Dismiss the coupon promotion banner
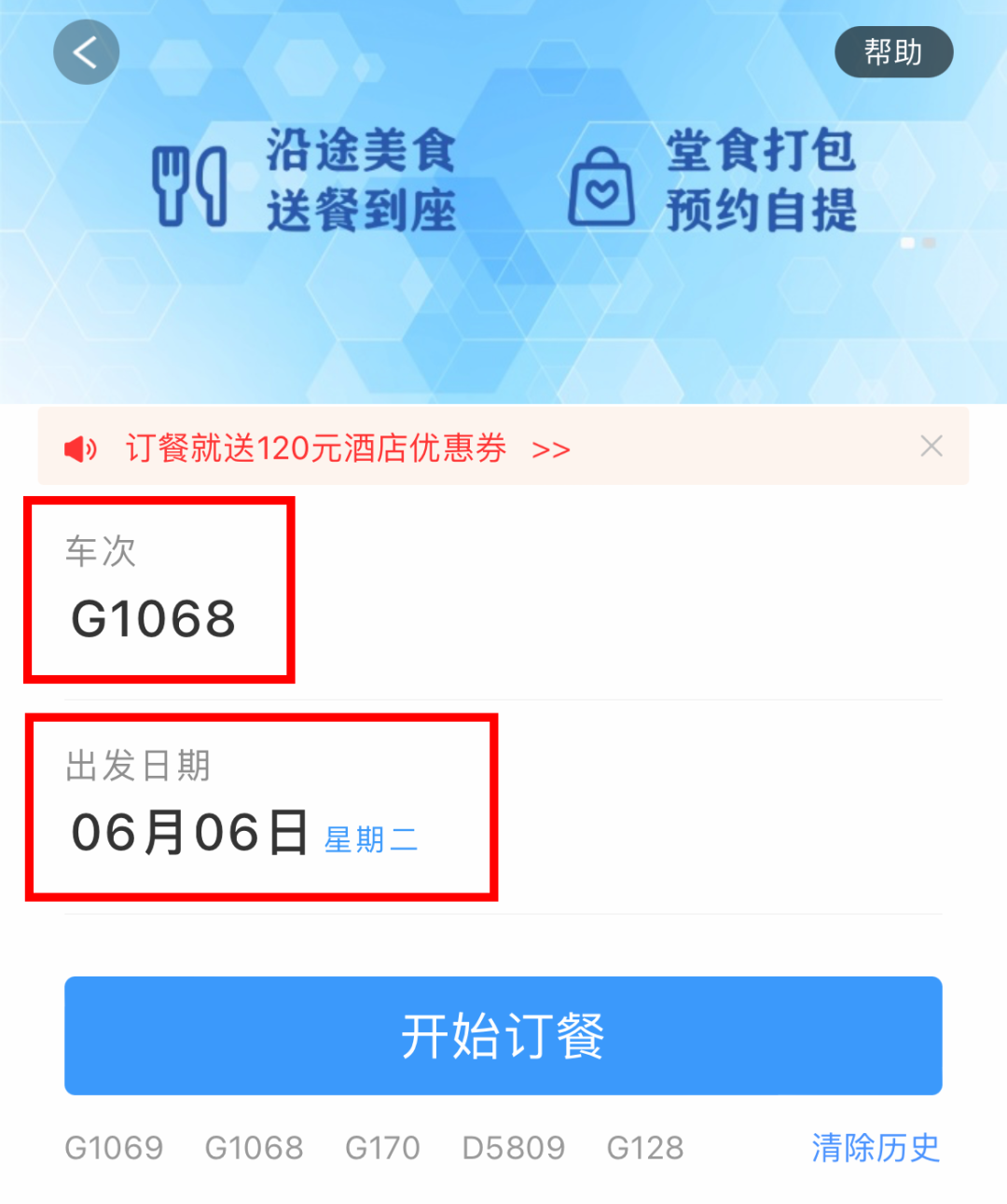1007x1204 pixels. pyautogui.click(x=931, y=447)
